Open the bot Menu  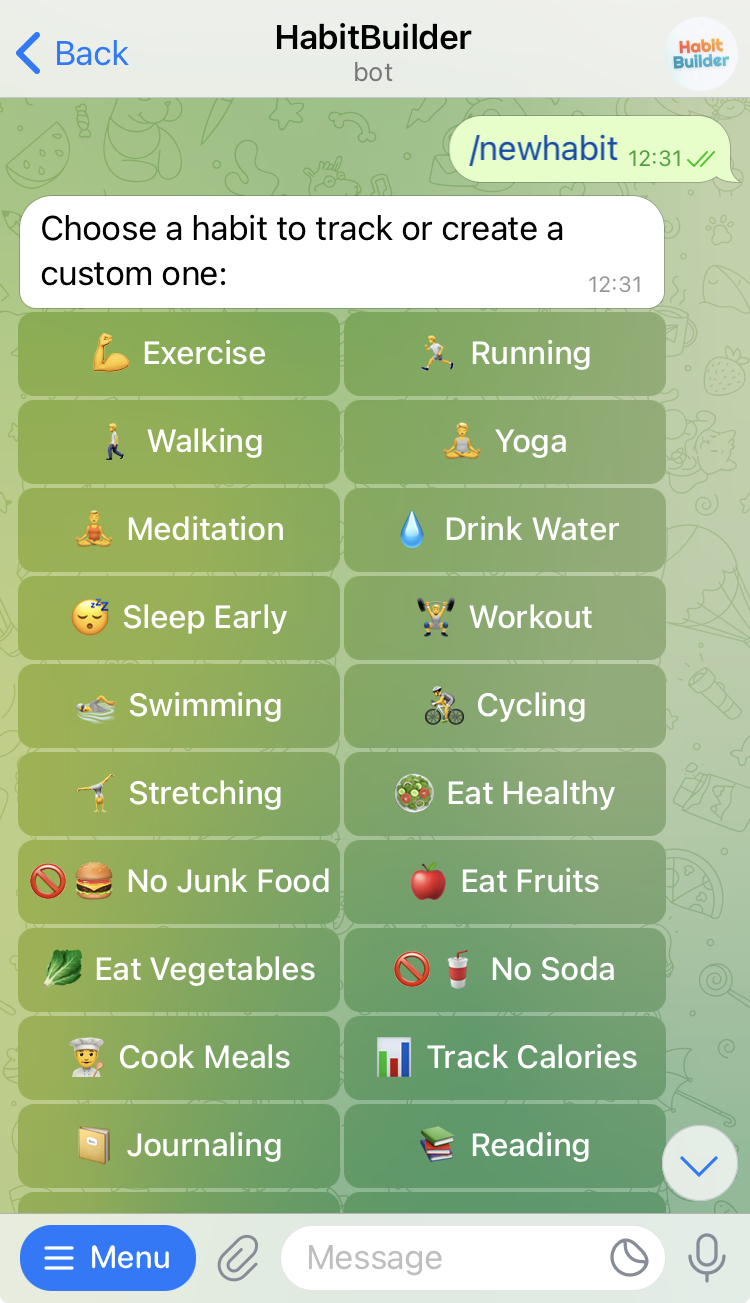click(x=108, y=1257)
